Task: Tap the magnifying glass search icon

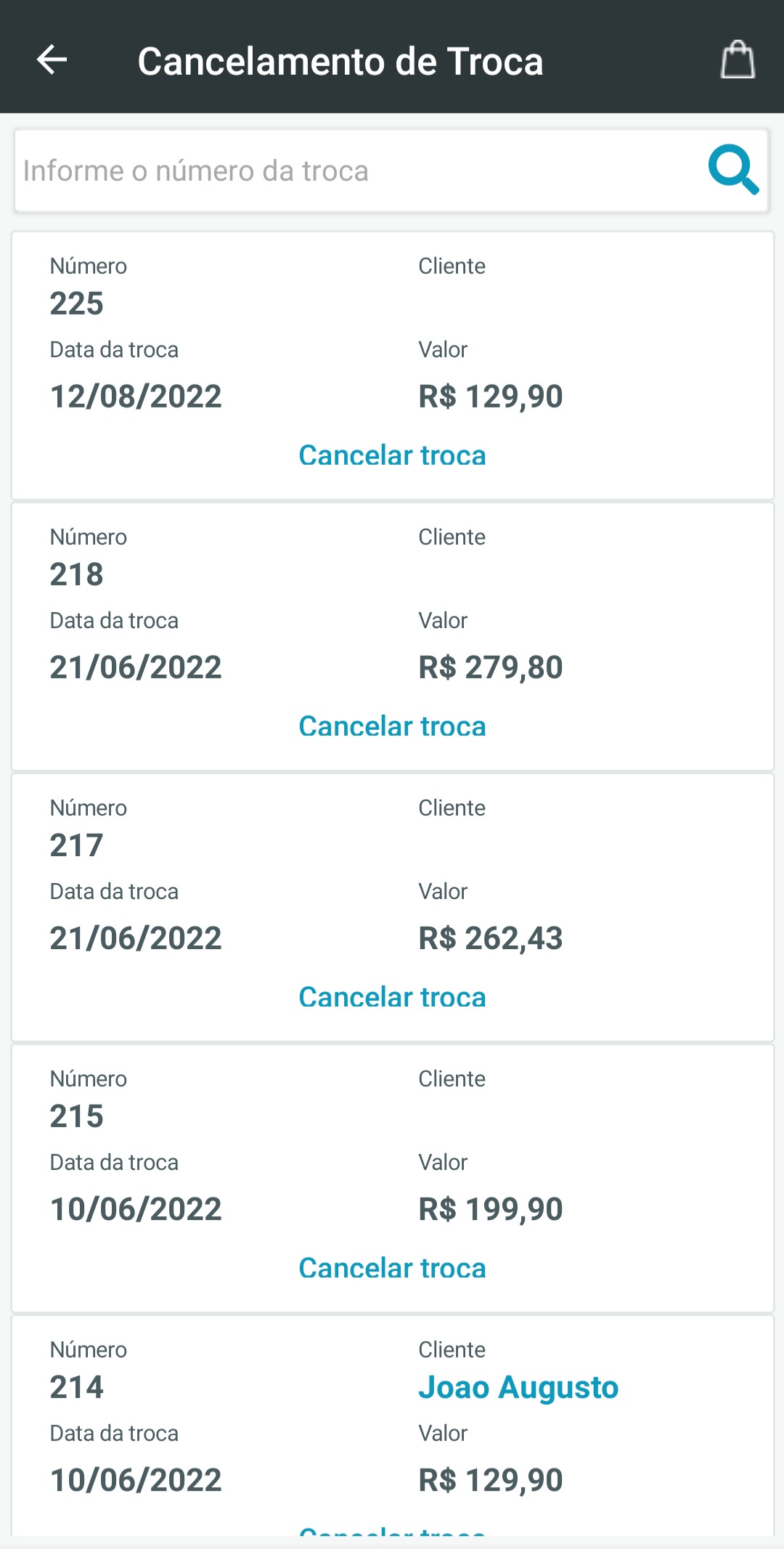Action: coord(733,170)
